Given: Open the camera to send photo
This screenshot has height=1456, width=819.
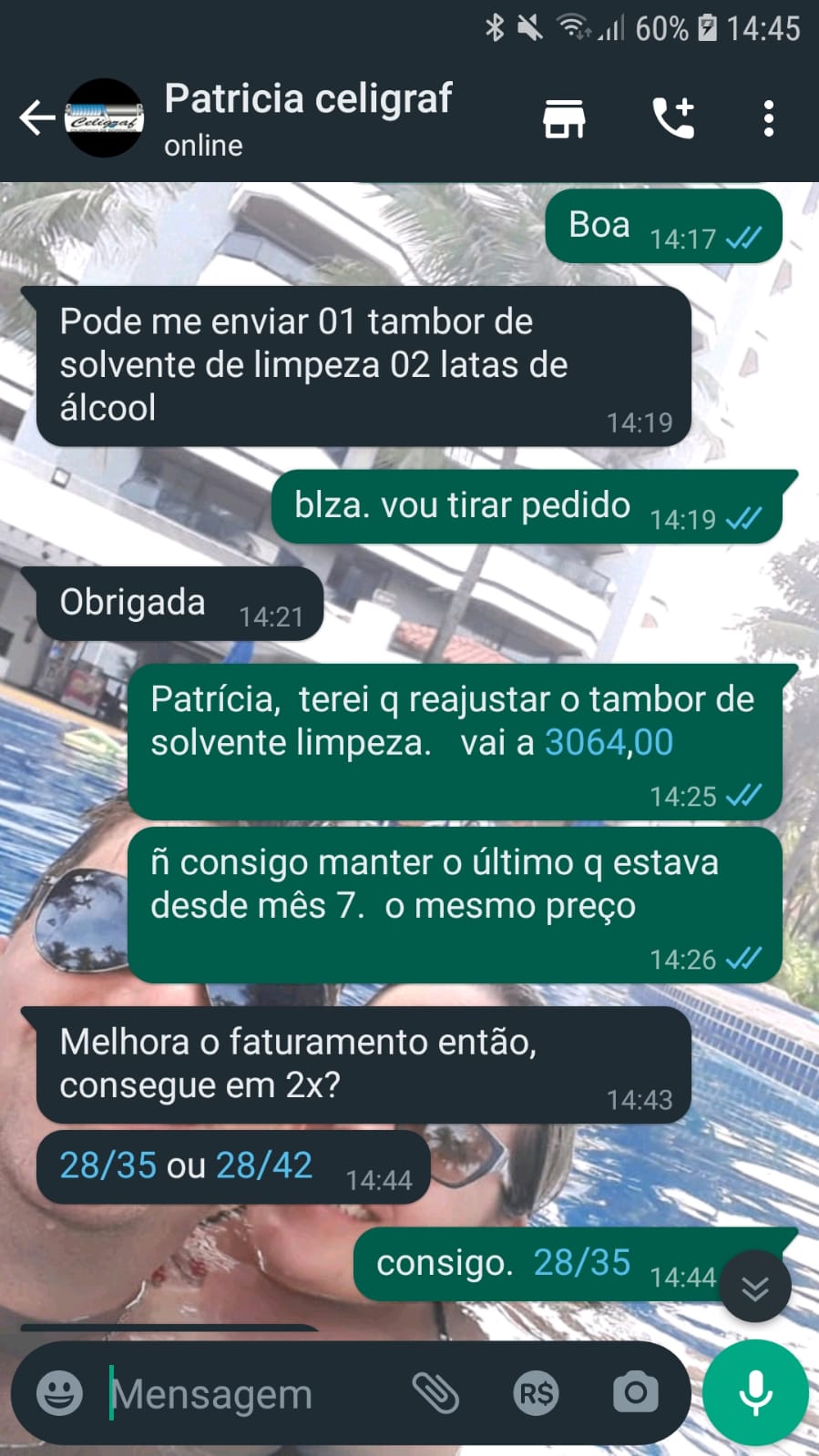Looking at the screenshot, I should point(635,1393).
